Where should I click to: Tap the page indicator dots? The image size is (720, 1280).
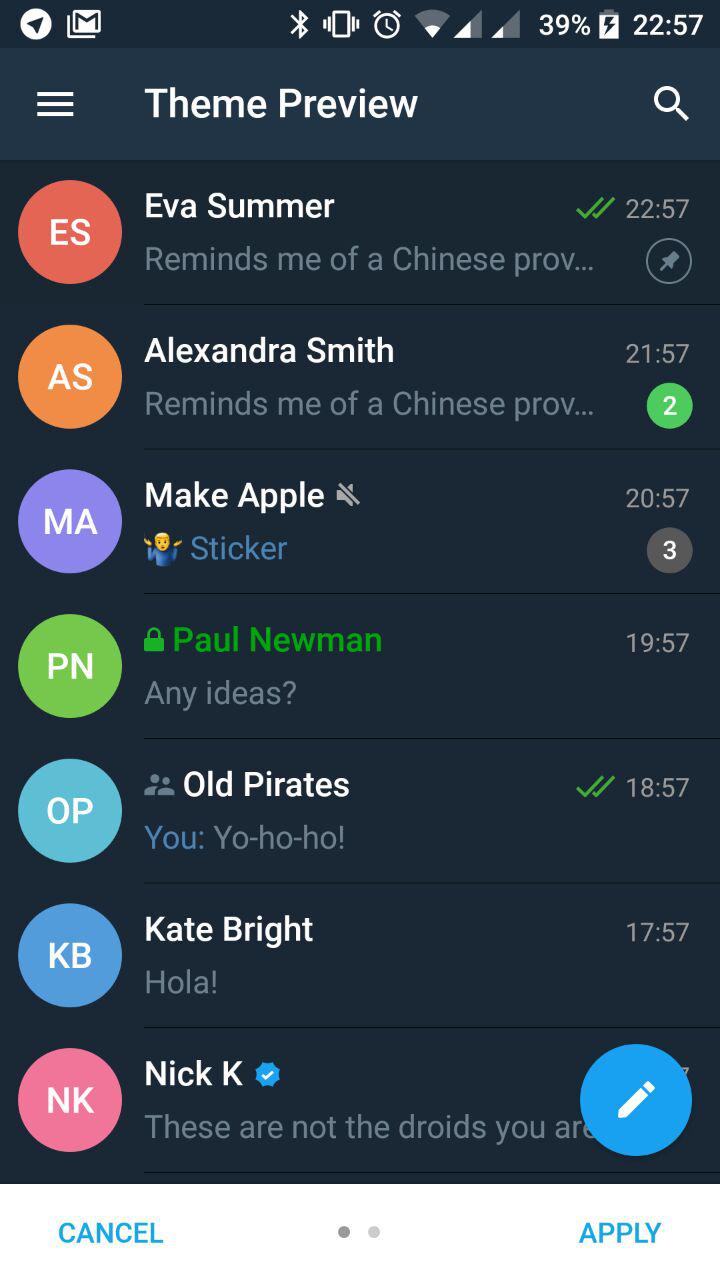[x=359, y=1232]
